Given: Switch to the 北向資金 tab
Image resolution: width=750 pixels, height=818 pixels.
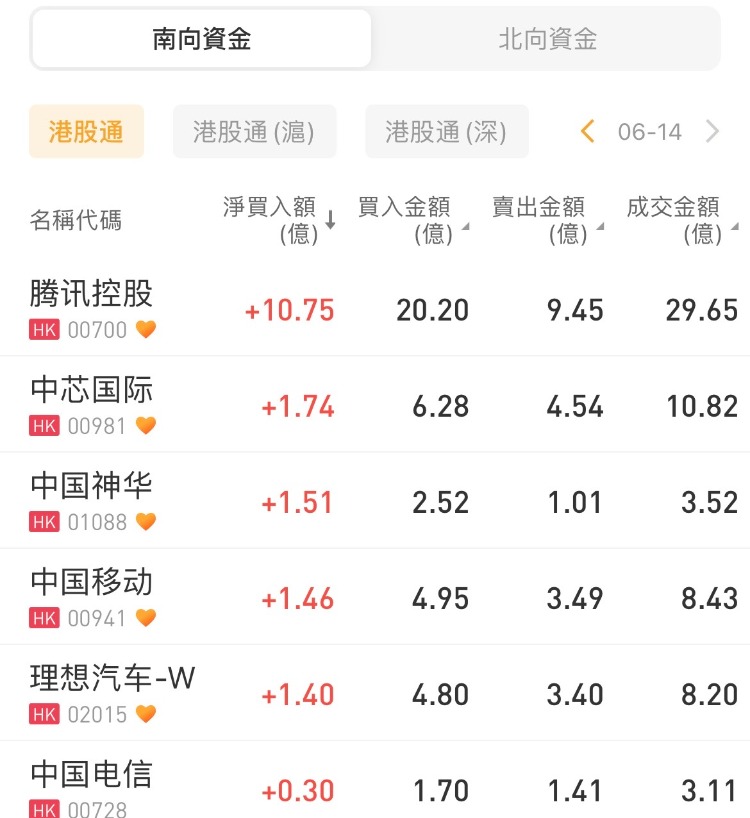Looking at the screenshot, I should pyautogui.click(x=547, y=39).
